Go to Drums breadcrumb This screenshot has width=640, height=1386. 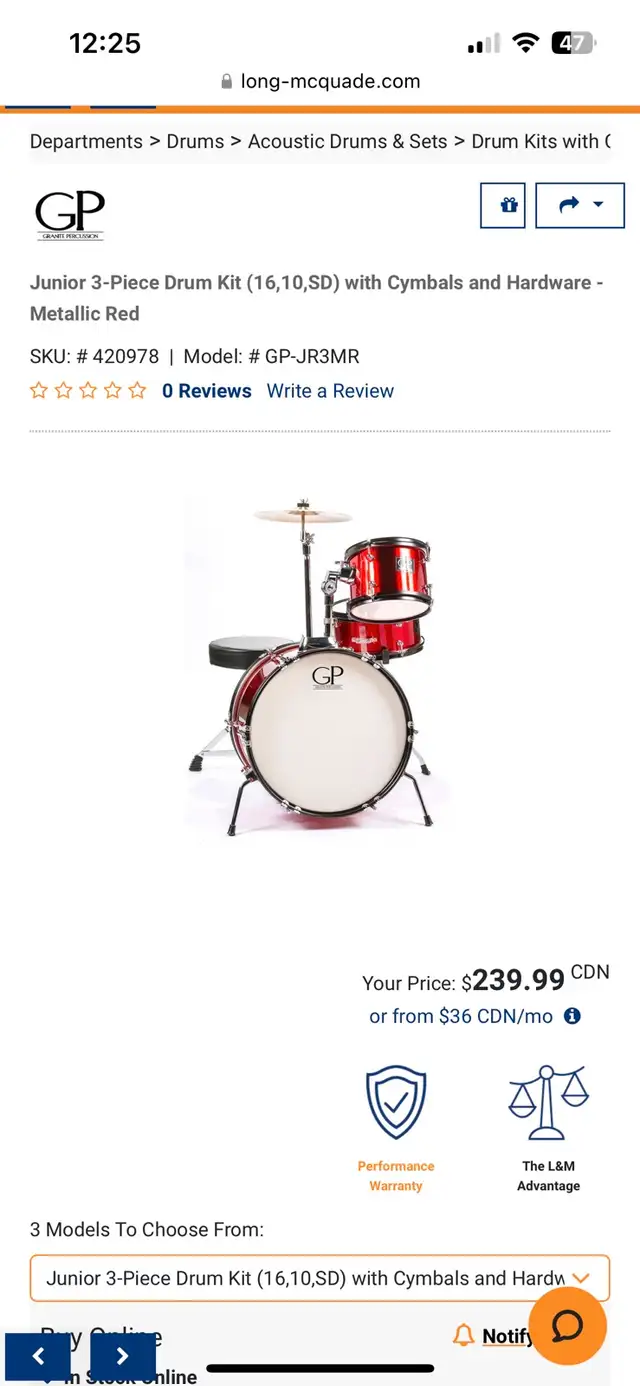click(x=195, y=141)
